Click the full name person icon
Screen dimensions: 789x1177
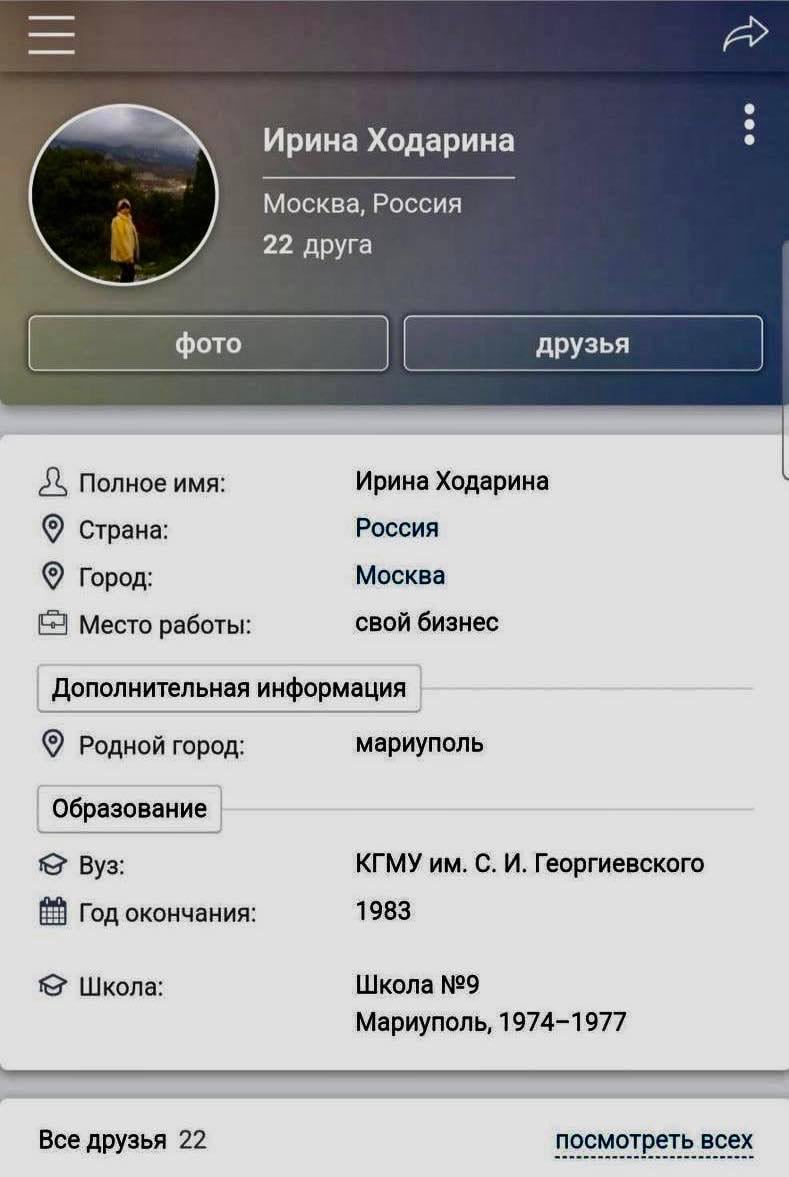(x=50, y=482)
